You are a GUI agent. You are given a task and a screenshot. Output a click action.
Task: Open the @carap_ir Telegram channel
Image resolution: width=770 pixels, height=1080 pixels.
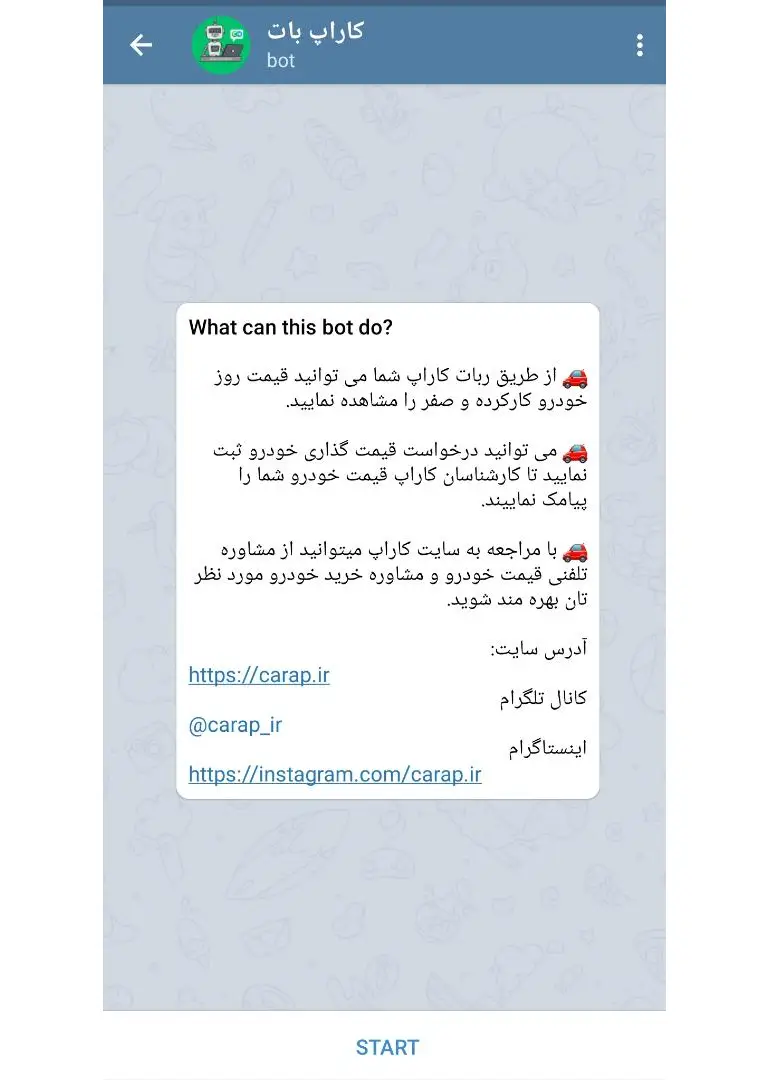235,725
